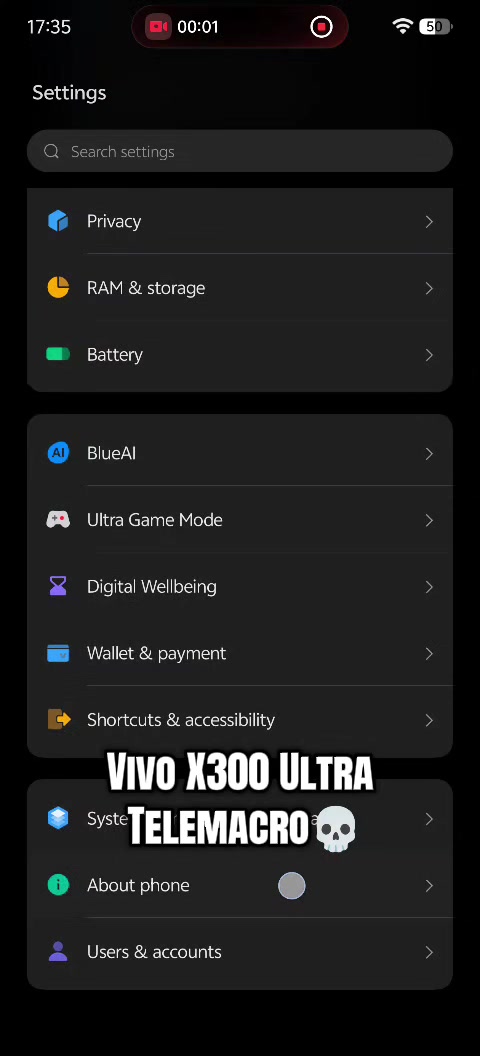Open Shortcuts & accessibility
The image size is (480, 1056).
pyautogui.click(x=240, y=720)
